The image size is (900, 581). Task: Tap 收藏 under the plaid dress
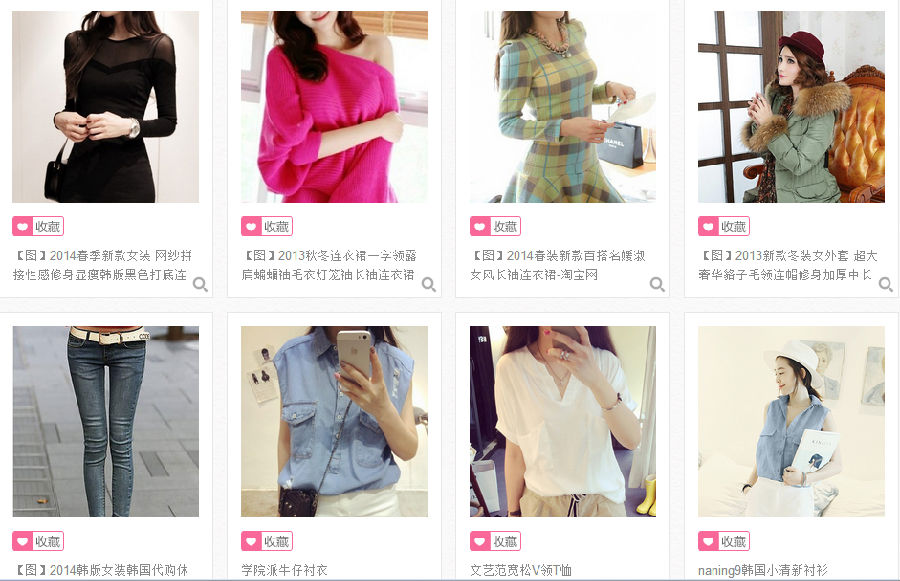point(495,227)
